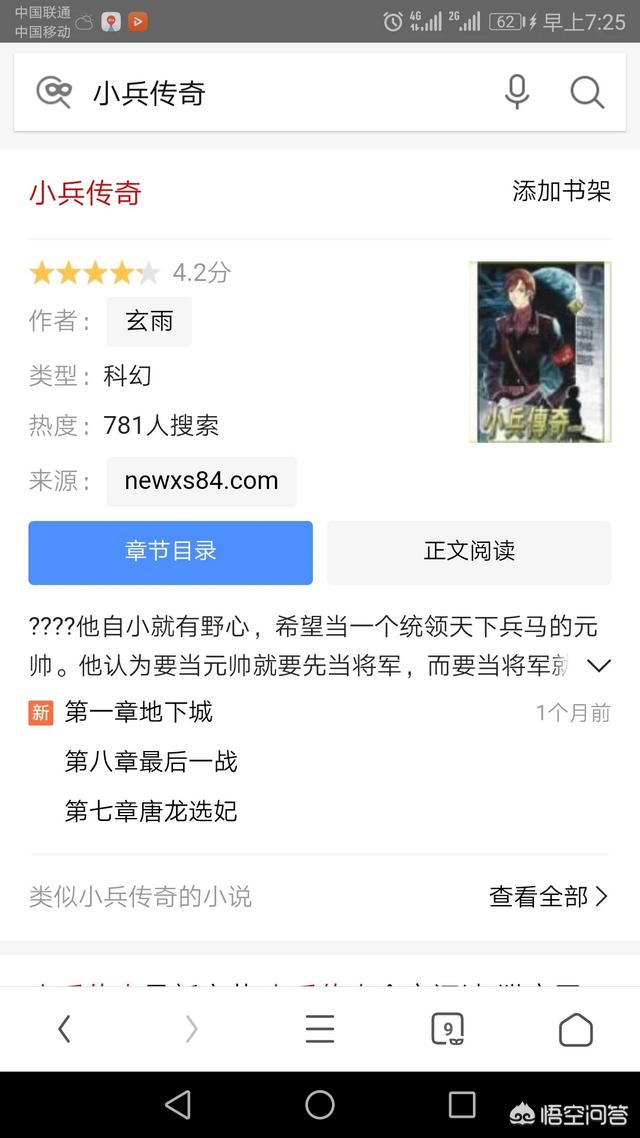Open the book cover image

[x=540, y=352]
